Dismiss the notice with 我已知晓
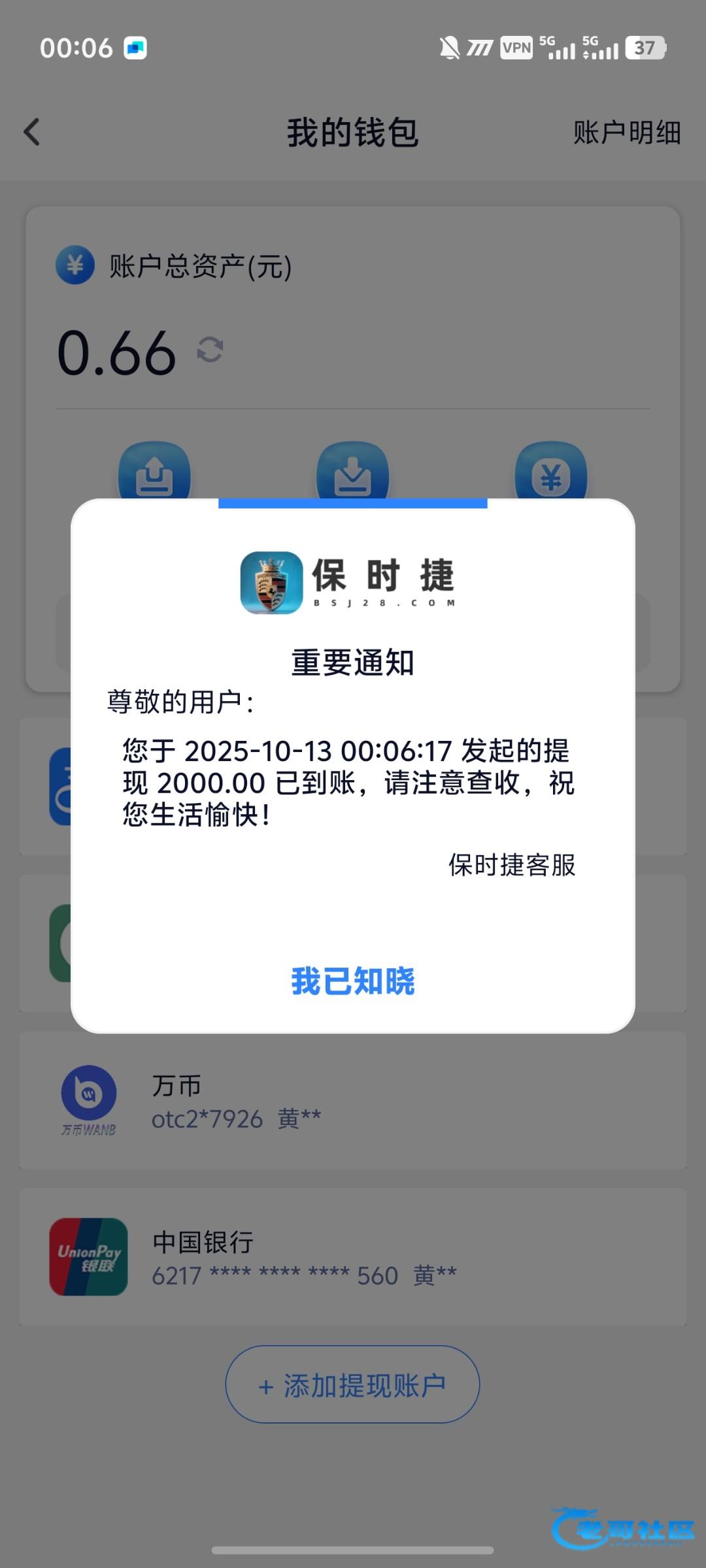The image size is (706, 1568). [x=352, y=981]
